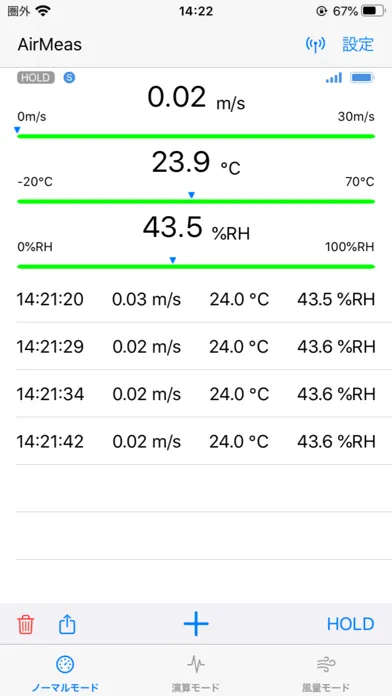
Task: Select the record logged at 14:21:29
Action: tap(196, 346)
